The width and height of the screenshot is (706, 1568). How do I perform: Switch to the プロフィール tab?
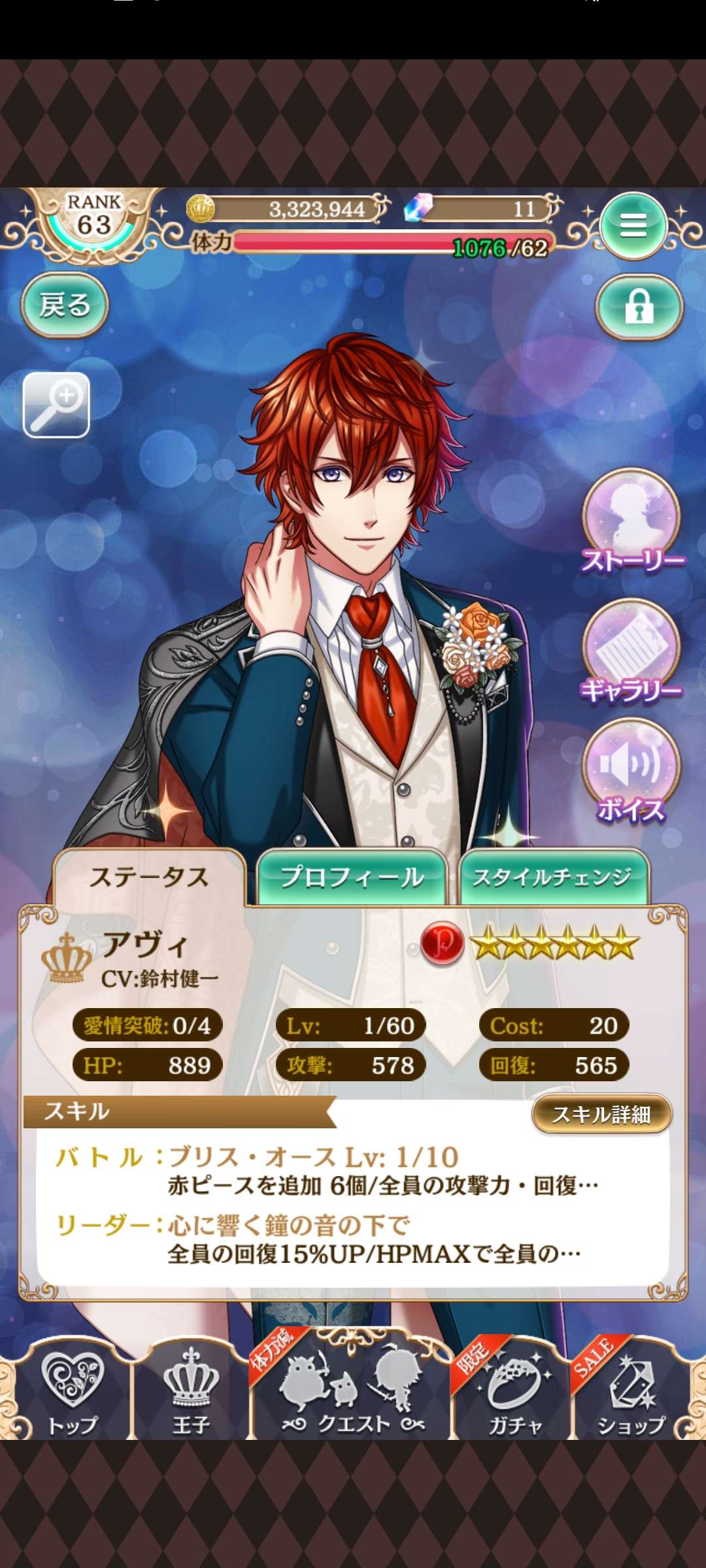(352, 877)
